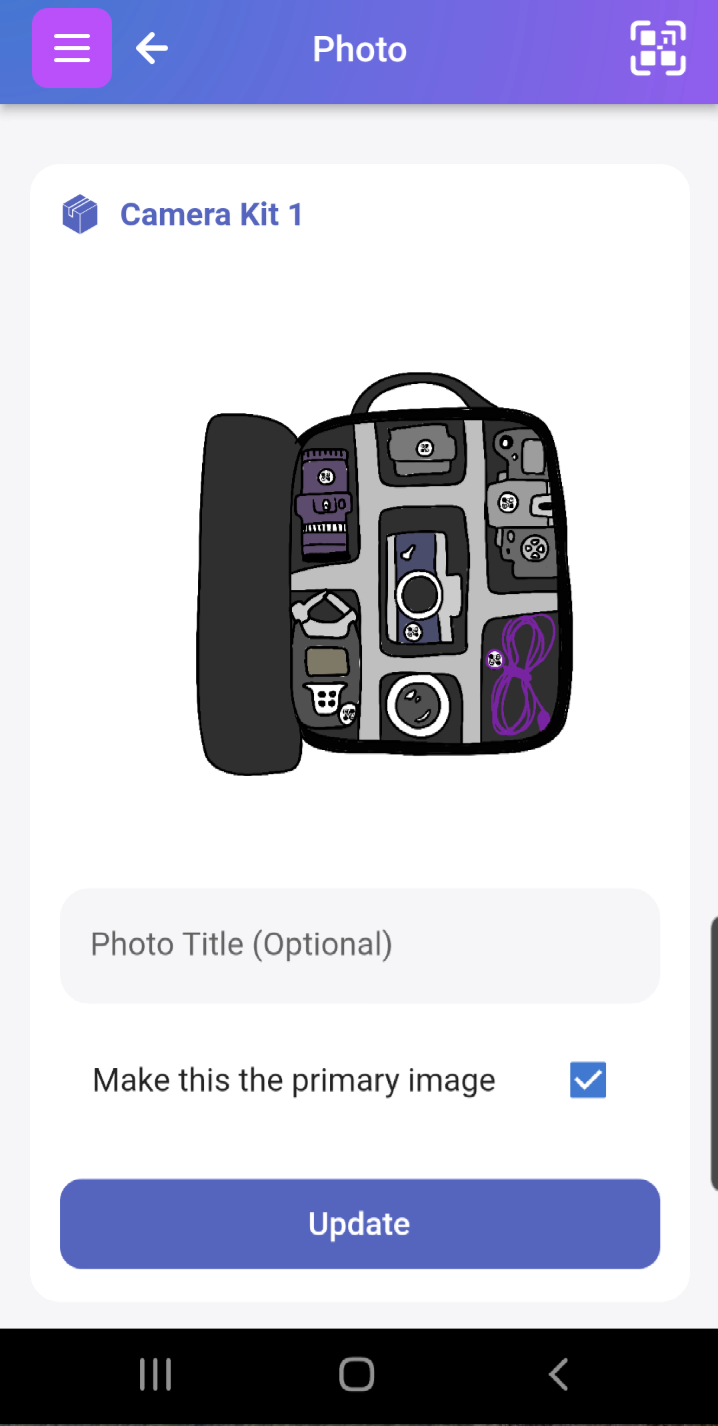718x1426 pixels.
Task: Open the hamburger drawer menu
Action: point(72,48)
